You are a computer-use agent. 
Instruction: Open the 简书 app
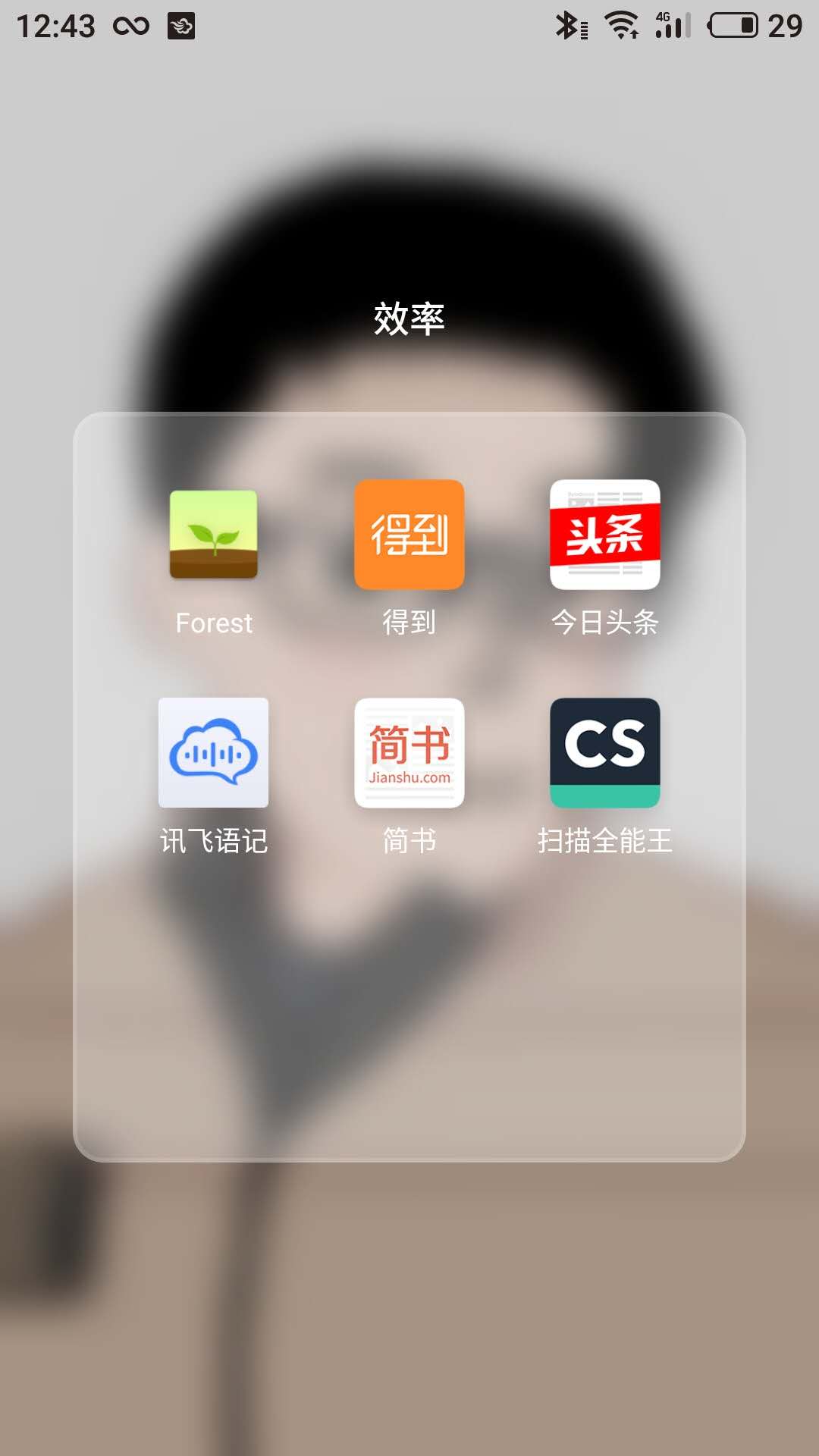tap(409, 753)
